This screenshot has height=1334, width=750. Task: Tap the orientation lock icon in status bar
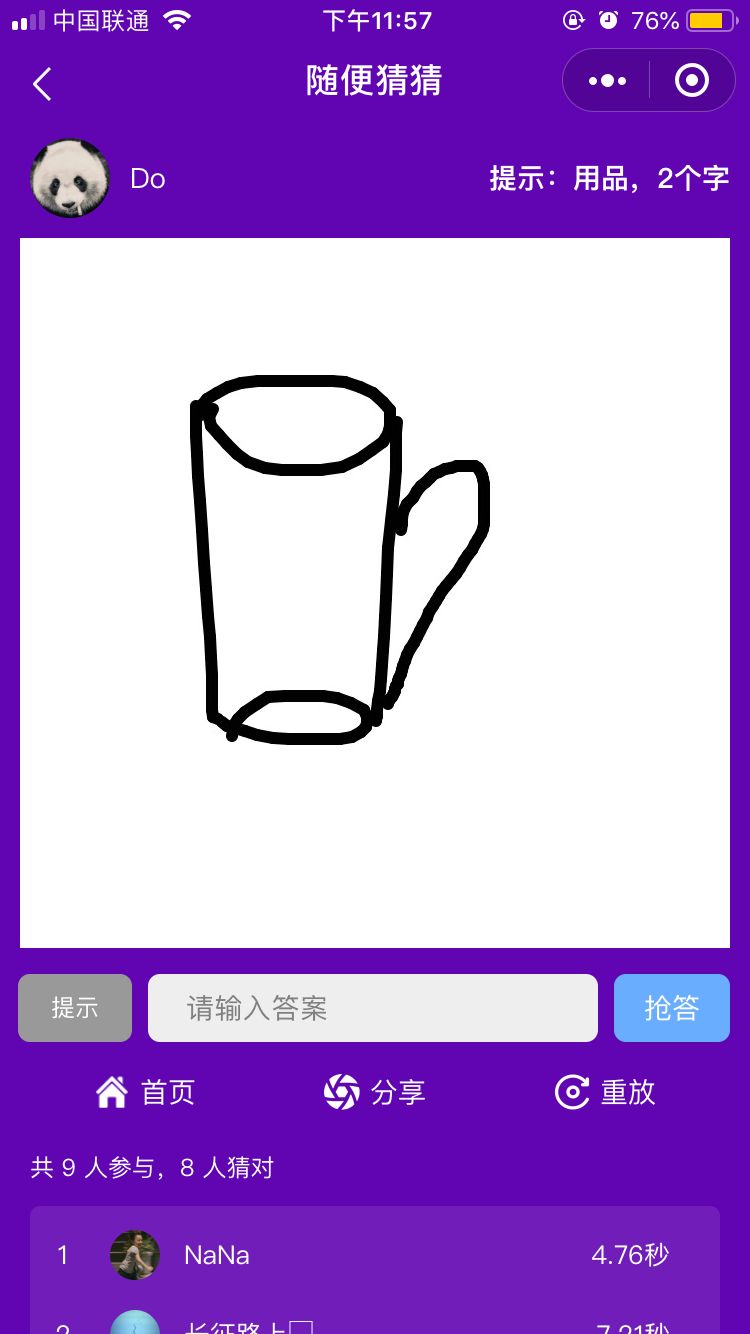click(573, 19)
